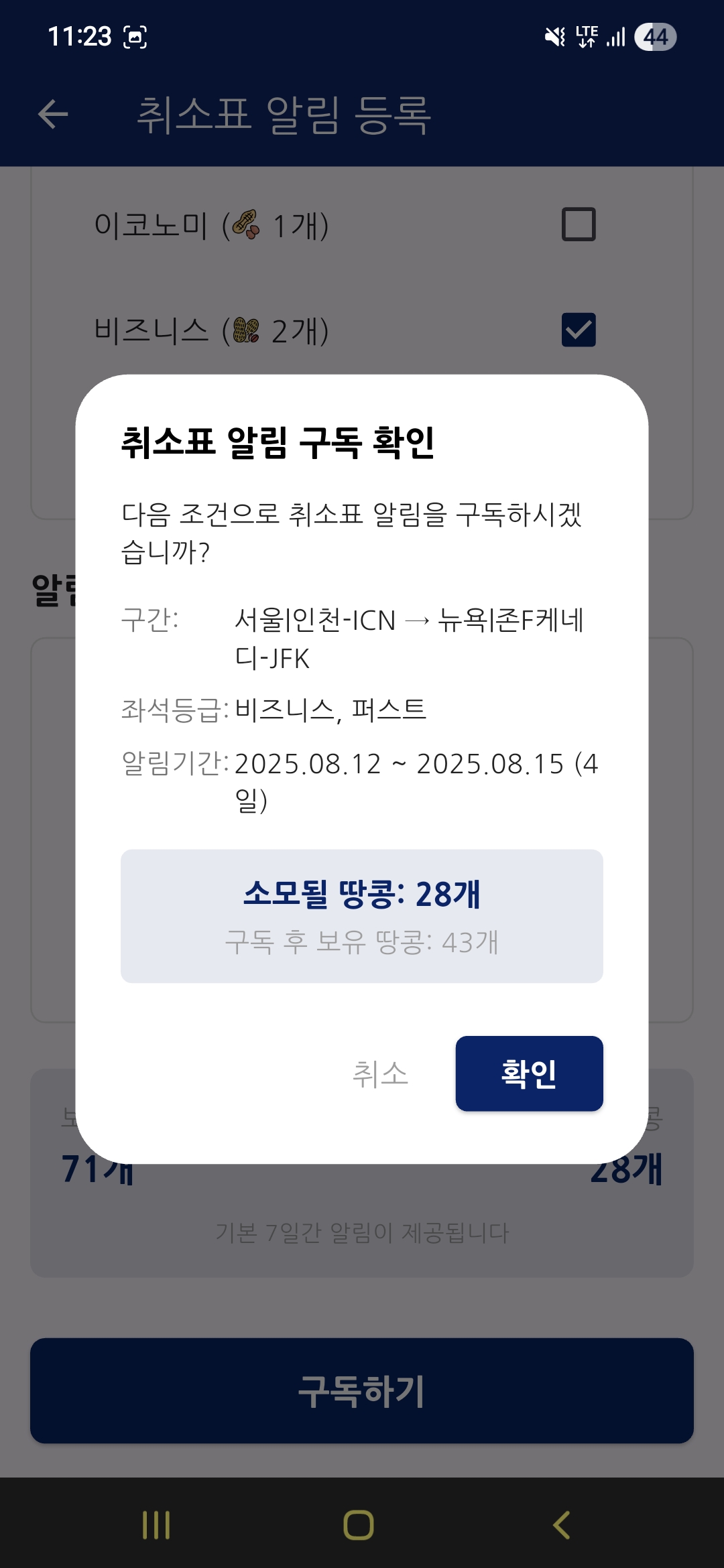Tap the peanuts emoji next to 비즈니스
This screenshot has width=724, height=1568.
click(x=246, y=330)
